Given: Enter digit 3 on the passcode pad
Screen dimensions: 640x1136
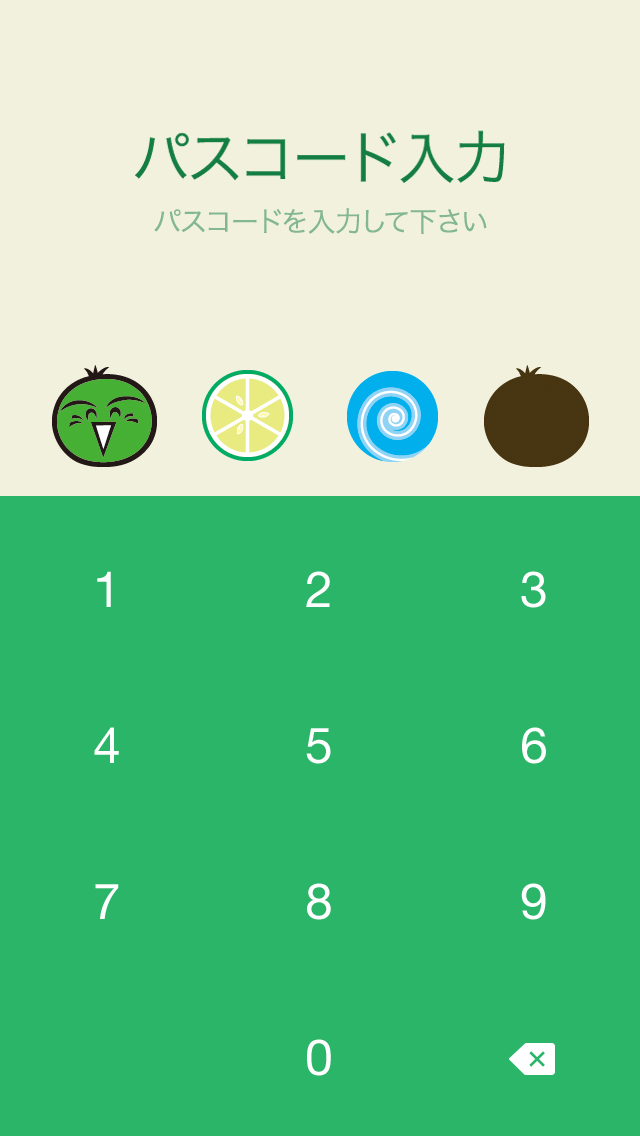Looking at the screenshot, I should 533,590.
